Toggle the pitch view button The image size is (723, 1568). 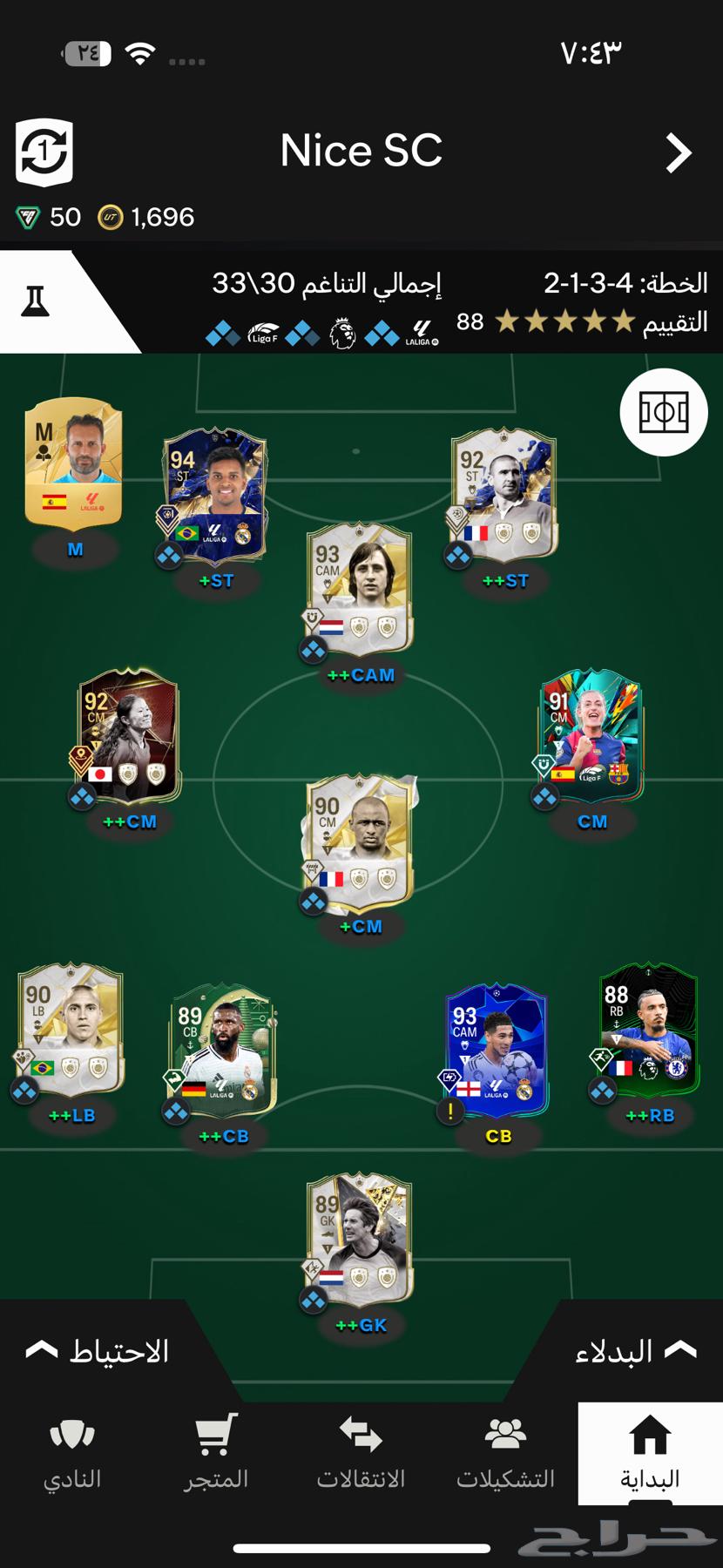point(664,412)
